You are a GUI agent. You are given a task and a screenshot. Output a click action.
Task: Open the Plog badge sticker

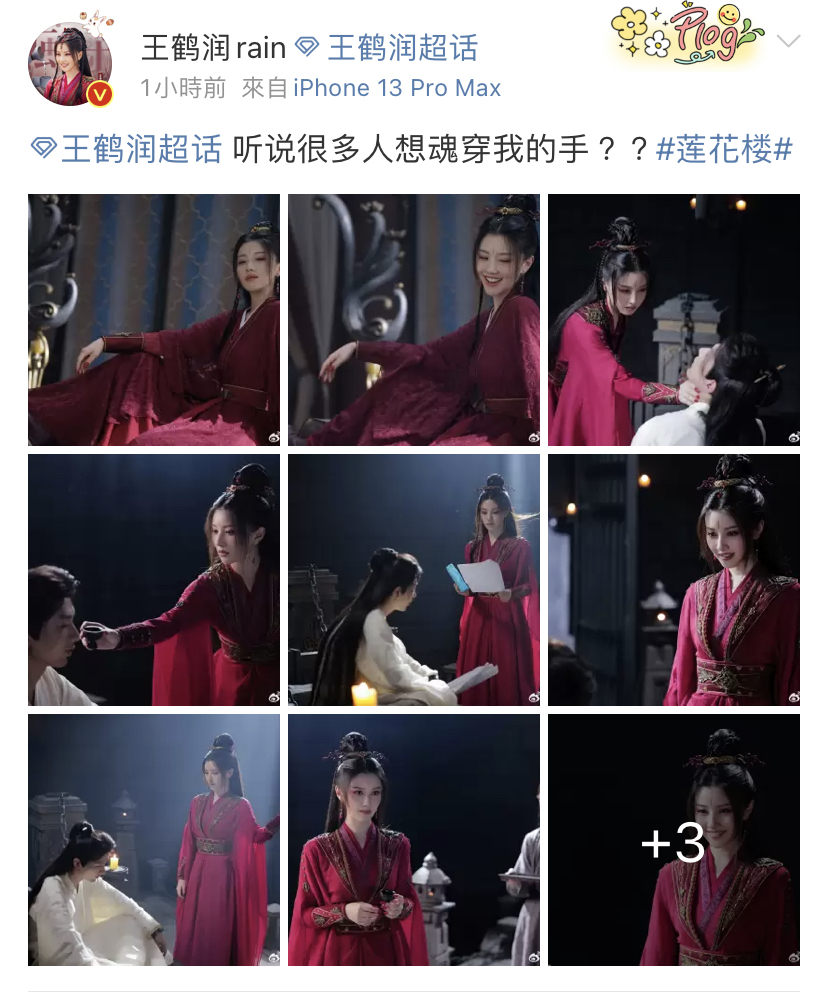(688, 36)
